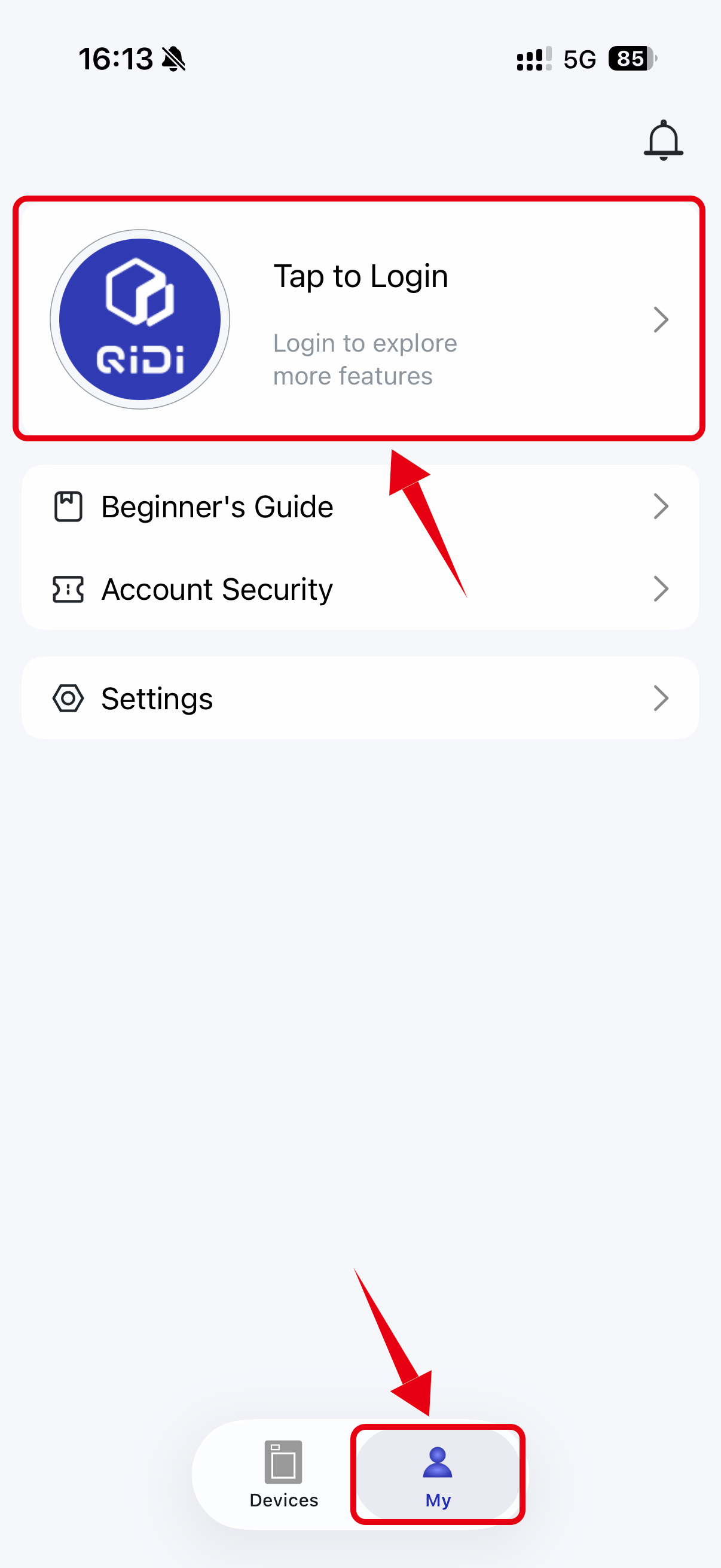Select the My tab
This screenshot has width=721, height=1568.
click(x=438, y=1474)
